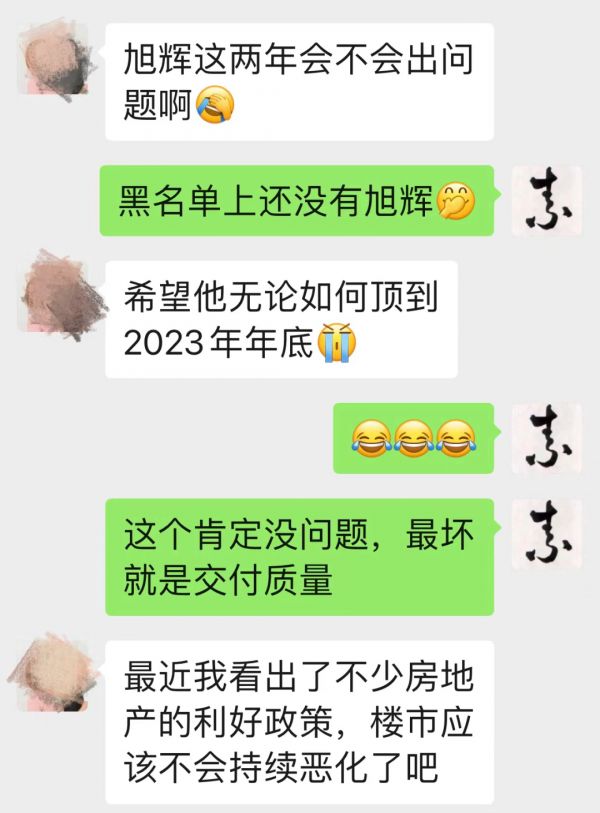Image resolution: width=600 pixels, height=813 pixels.
Task: Open the avatar next to 这个肯定没问题 message
Action: click(x=546, y=533)
